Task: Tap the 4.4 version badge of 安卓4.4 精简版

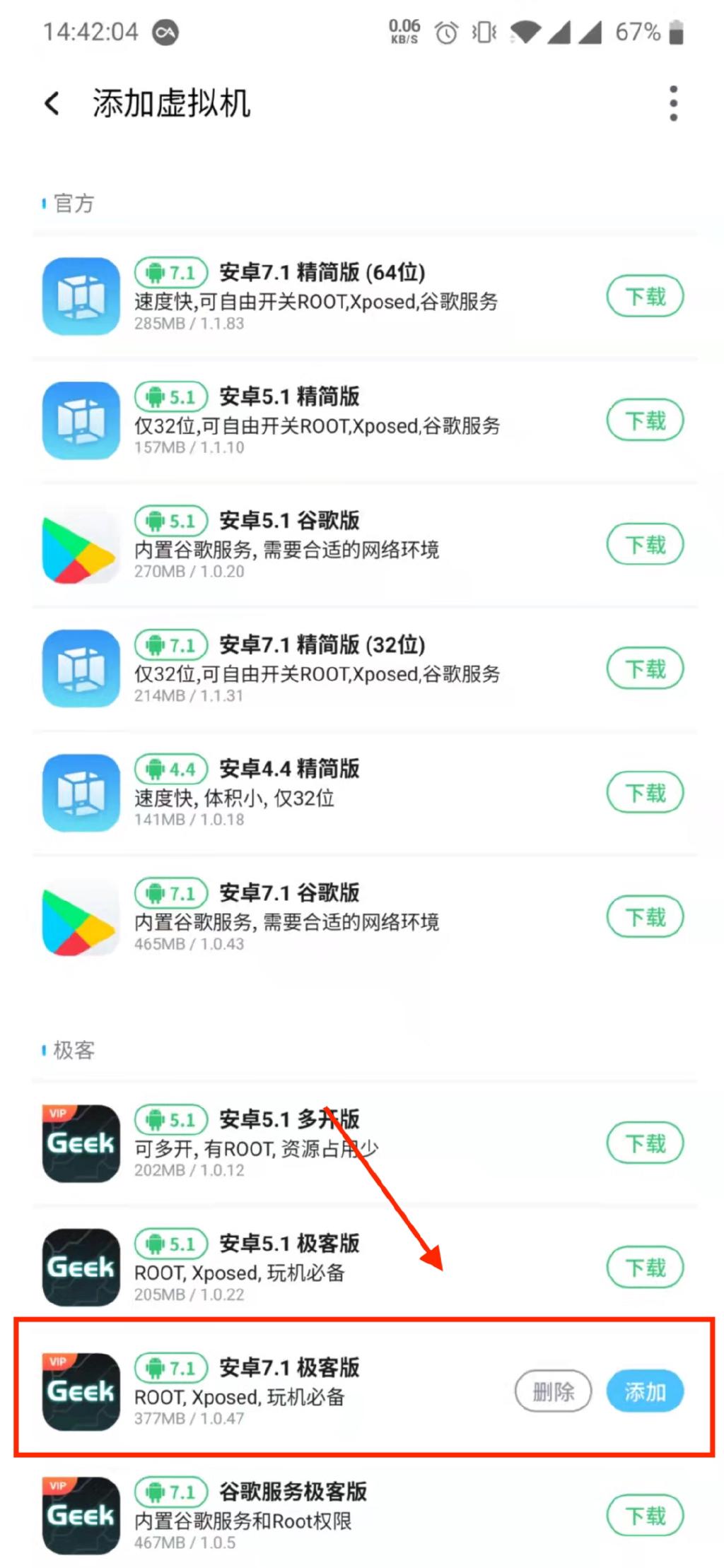Action: [170, 770]
